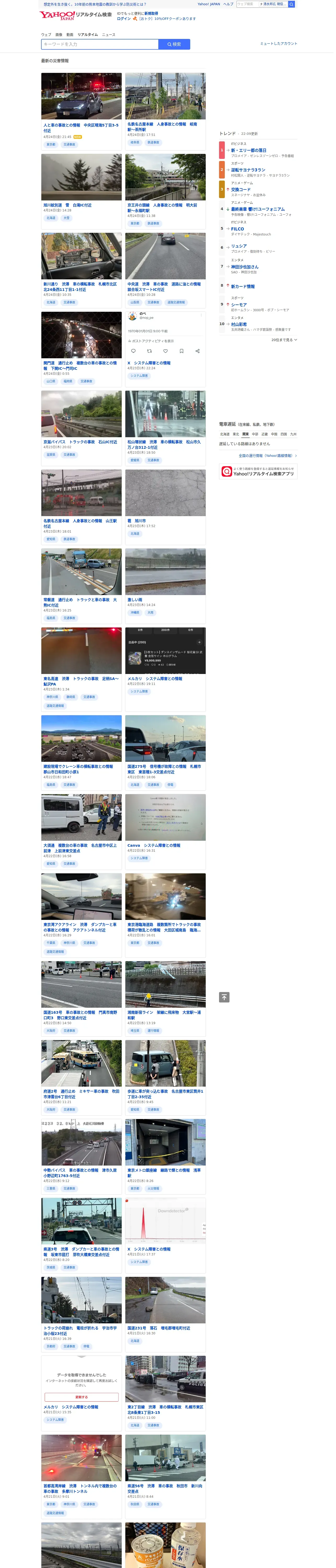Tap 更新する in the error card
The image size is (336, 1568).
click(81, 1397)
